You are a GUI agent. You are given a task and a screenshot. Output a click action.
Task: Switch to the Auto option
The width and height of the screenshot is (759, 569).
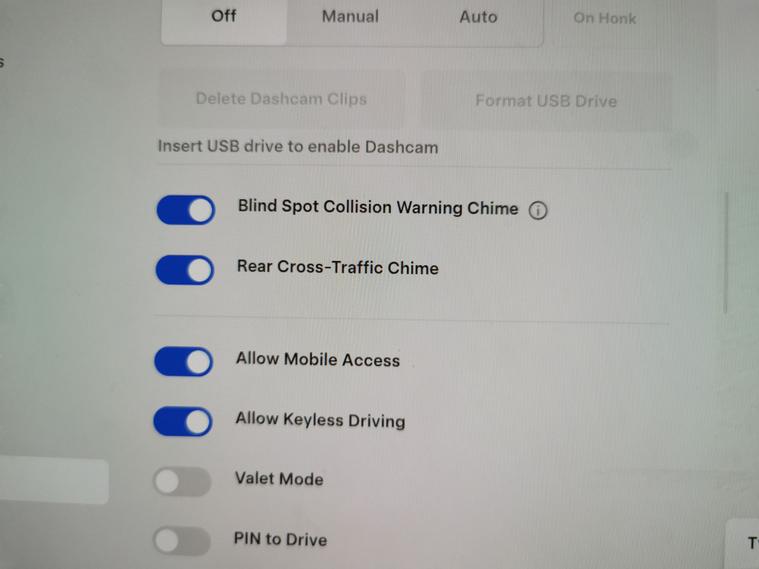click(478, 17)
